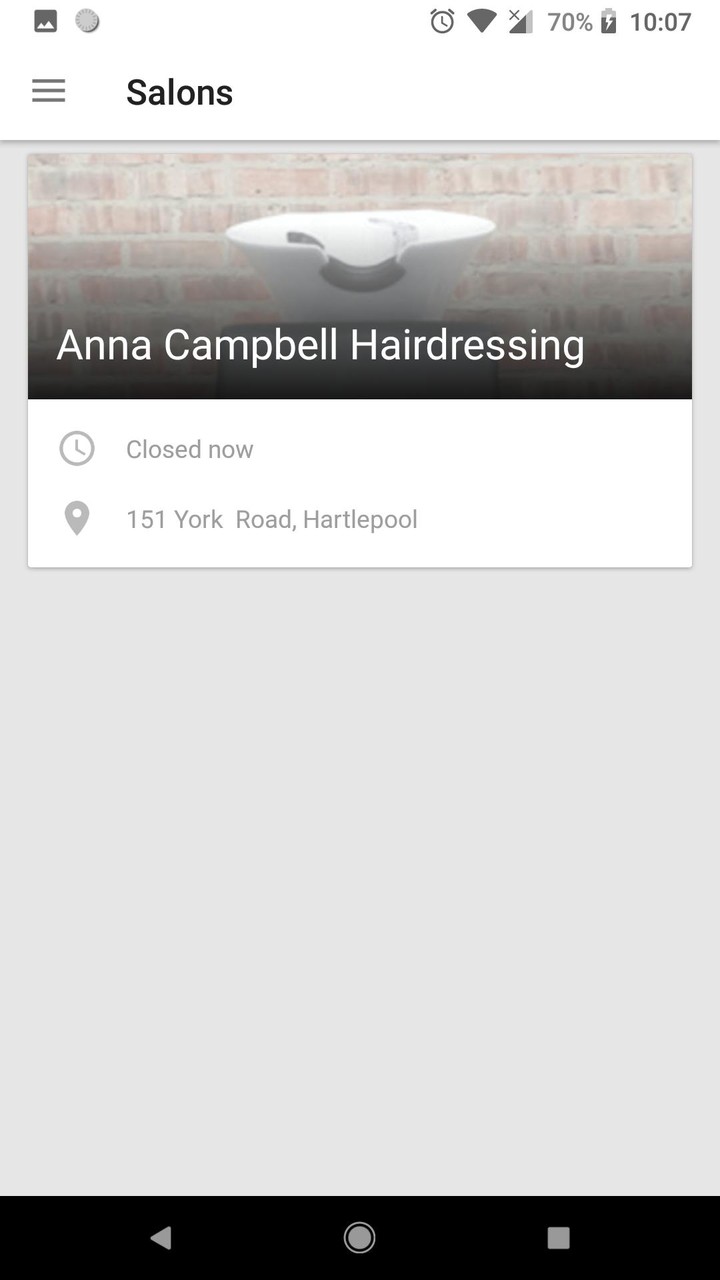Tap the Anna Campbell Hairdressing title text

[x=321, y=344]
